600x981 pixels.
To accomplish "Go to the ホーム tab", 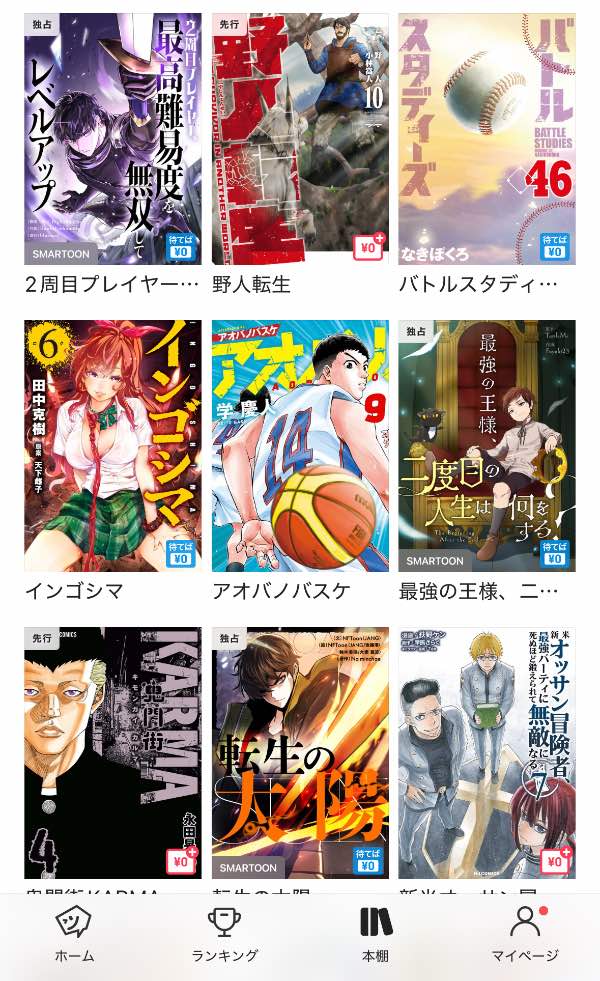I will pos(75,935).
